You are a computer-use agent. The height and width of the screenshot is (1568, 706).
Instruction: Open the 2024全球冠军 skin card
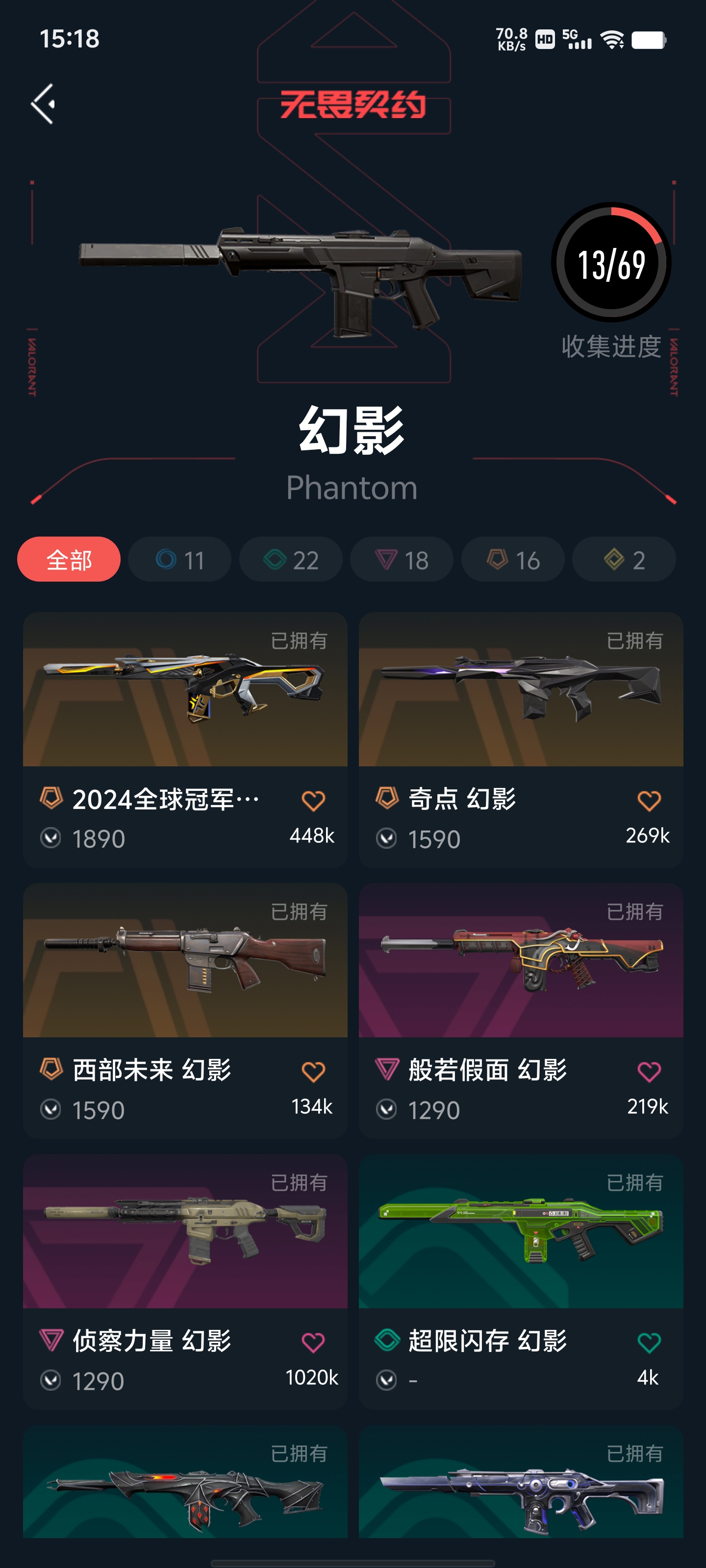coord(184,689)
